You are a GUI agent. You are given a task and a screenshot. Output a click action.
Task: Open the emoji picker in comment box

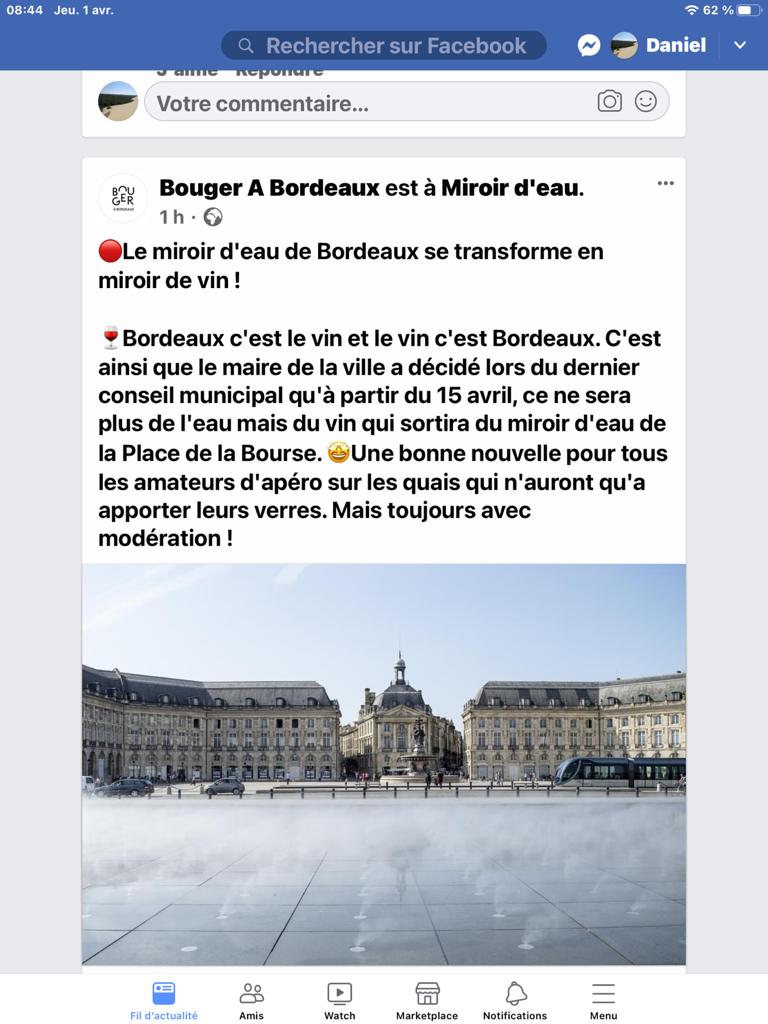click(646, 101)
